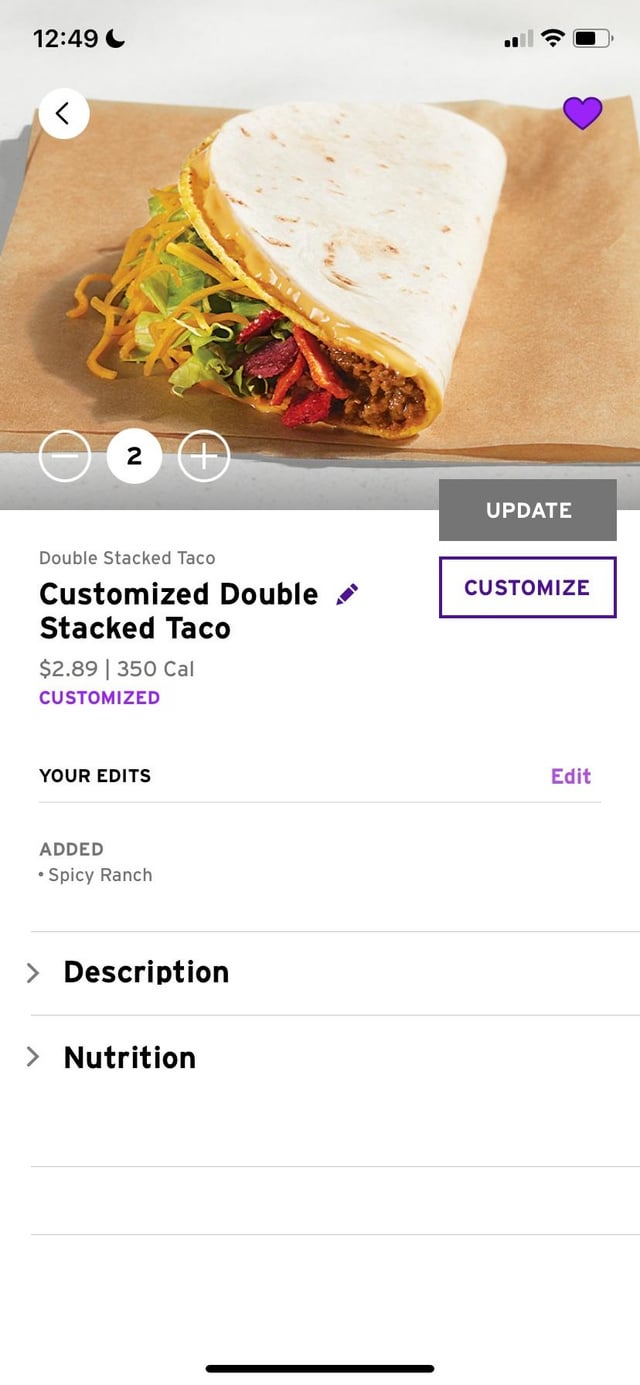The width and height of the screenshot is (640, 1385).
Task: Tap Edit next to Your Edits
Action: [x=570, y=776]
